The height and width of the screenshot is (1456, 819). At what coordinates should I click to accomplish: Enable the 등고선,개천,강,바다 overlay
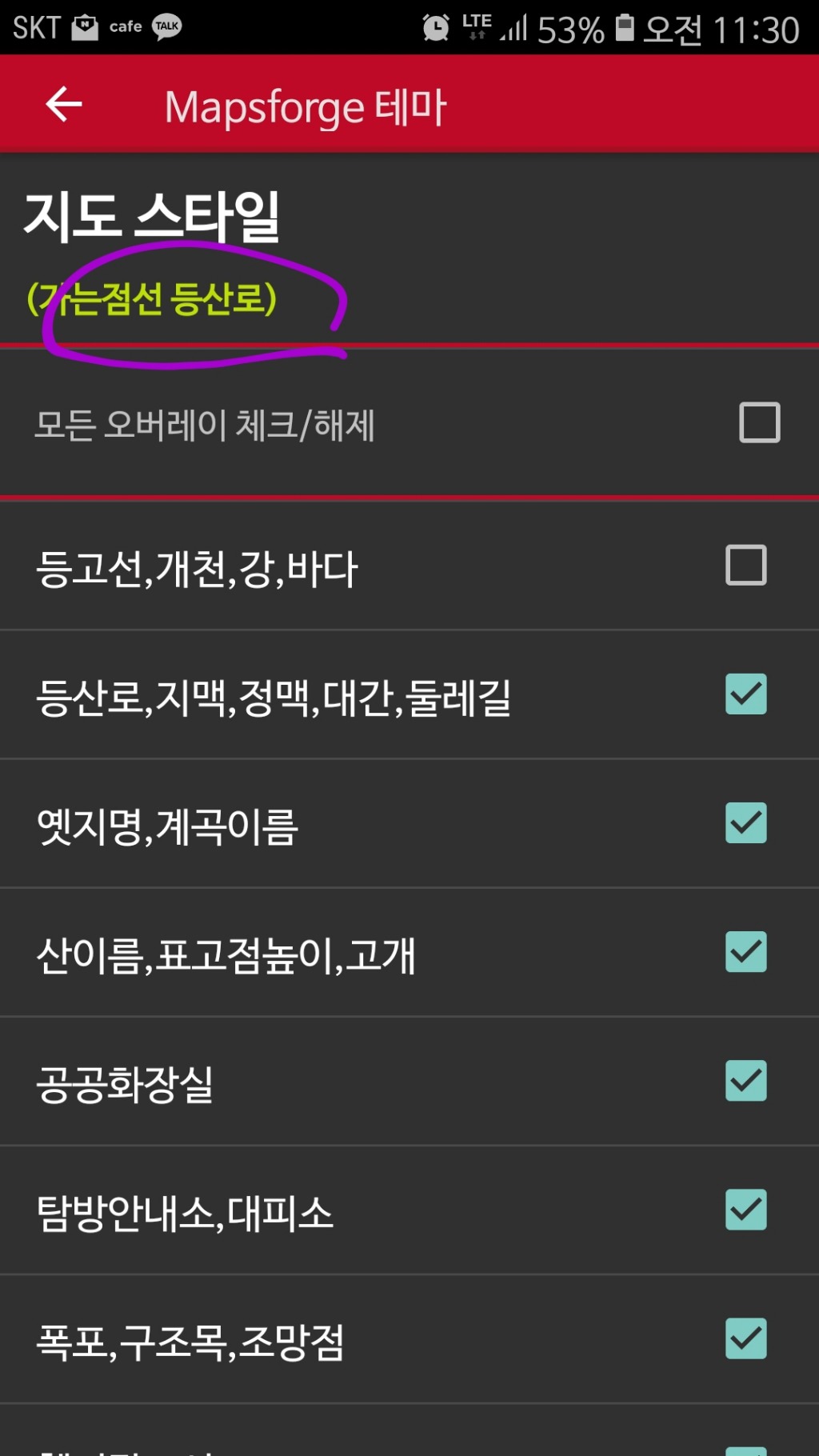(745, 566)
